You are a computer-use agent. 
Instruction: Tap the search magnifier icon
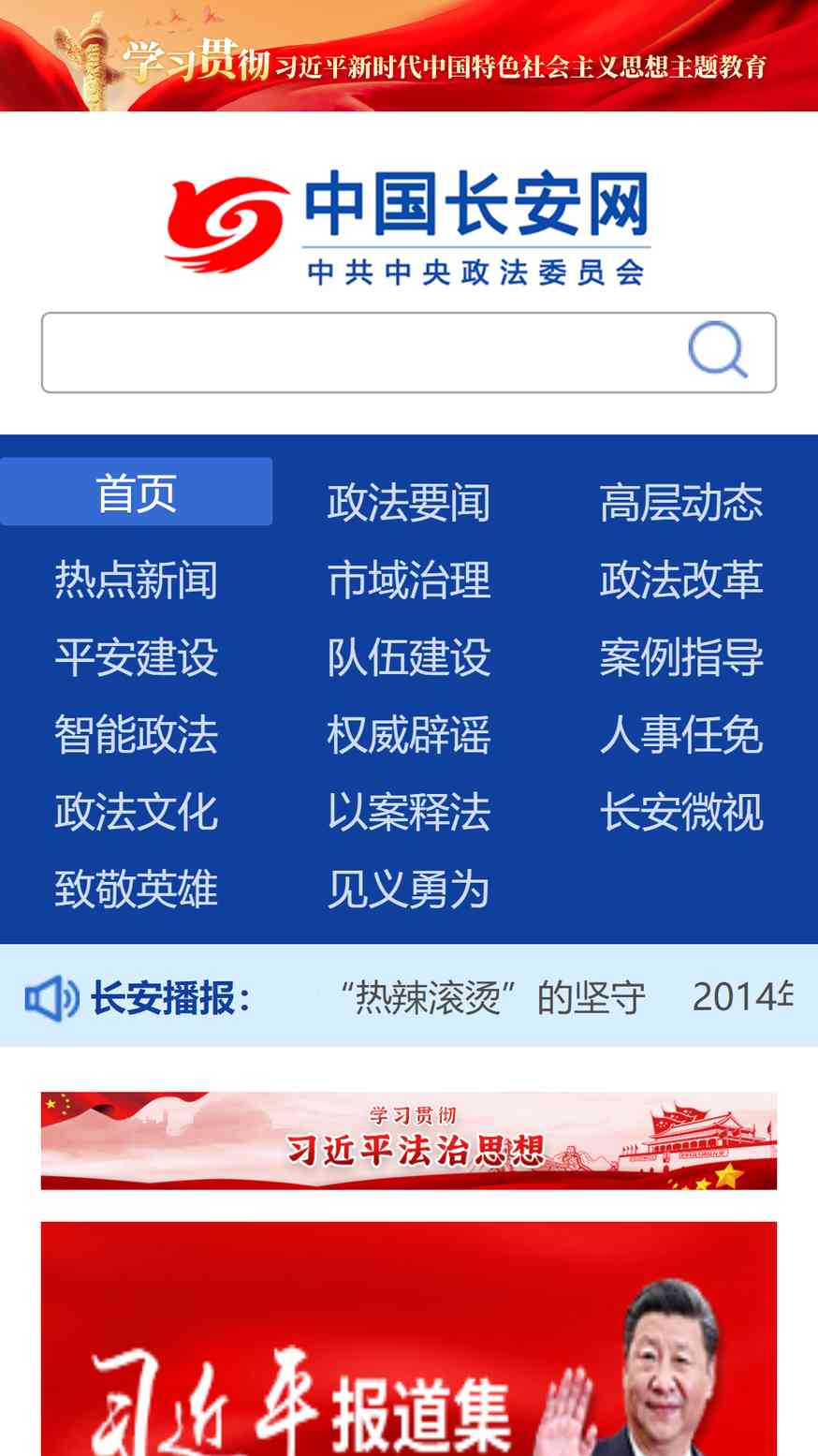(x=717, y=350)
